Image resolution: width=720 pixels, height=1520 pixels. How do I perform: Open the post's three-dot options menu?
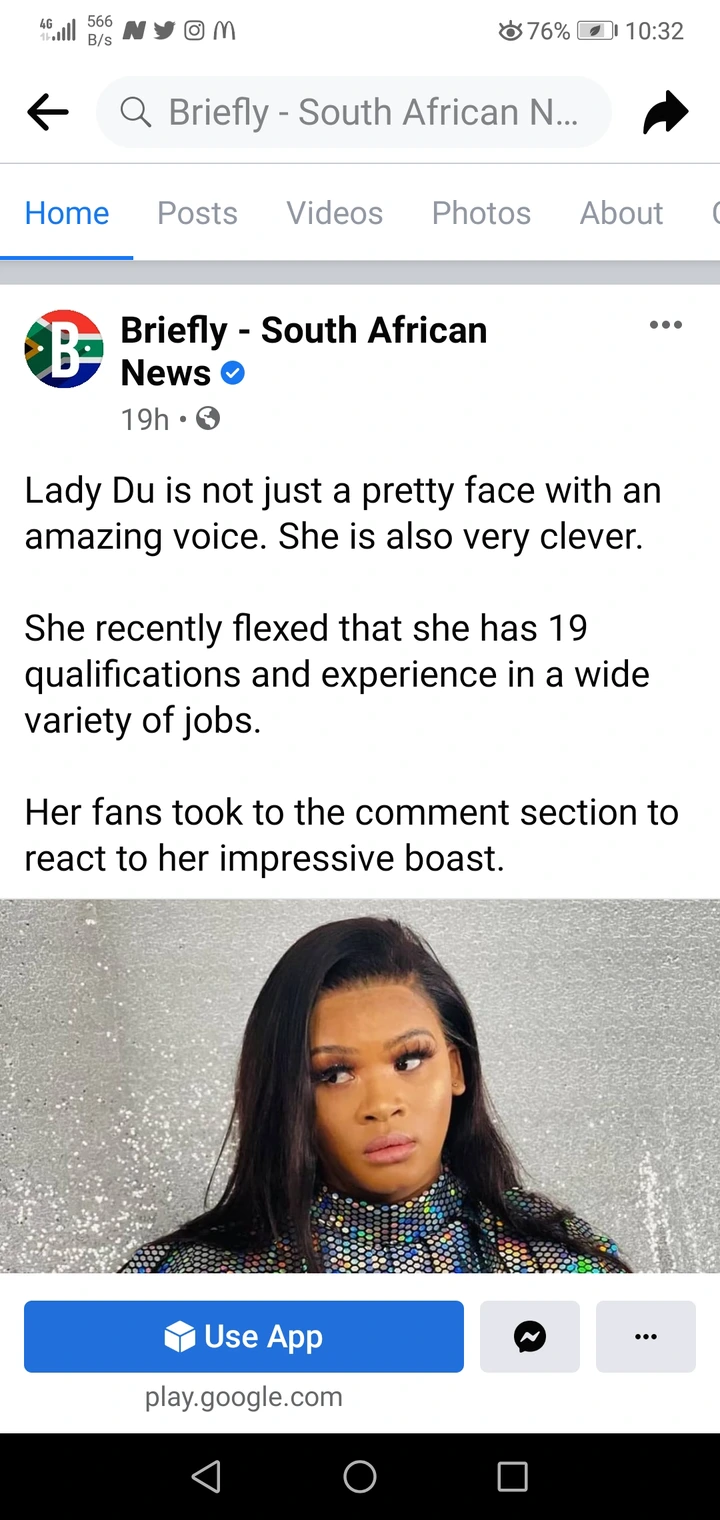pyautogui.click(x=665, y=325)
